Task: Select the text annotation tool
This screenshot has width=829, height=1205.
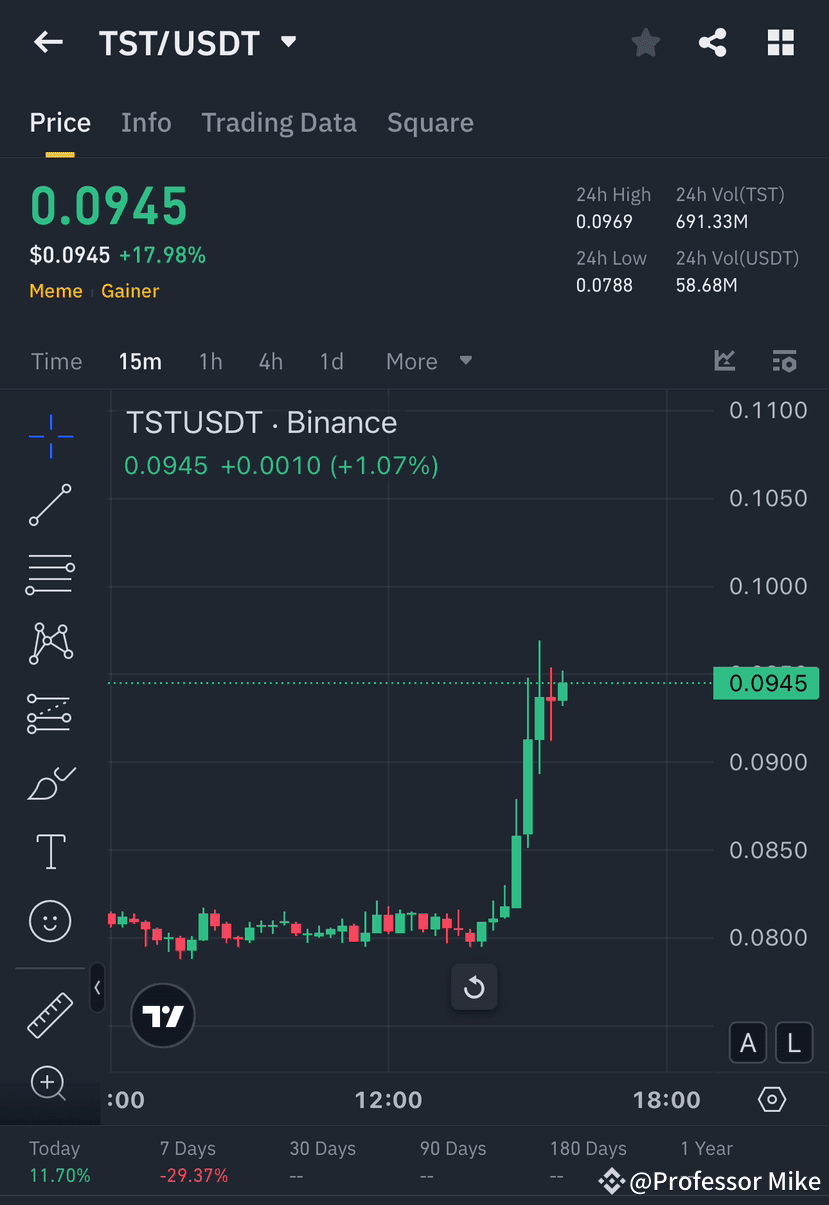Action: (x=50, y=851)
